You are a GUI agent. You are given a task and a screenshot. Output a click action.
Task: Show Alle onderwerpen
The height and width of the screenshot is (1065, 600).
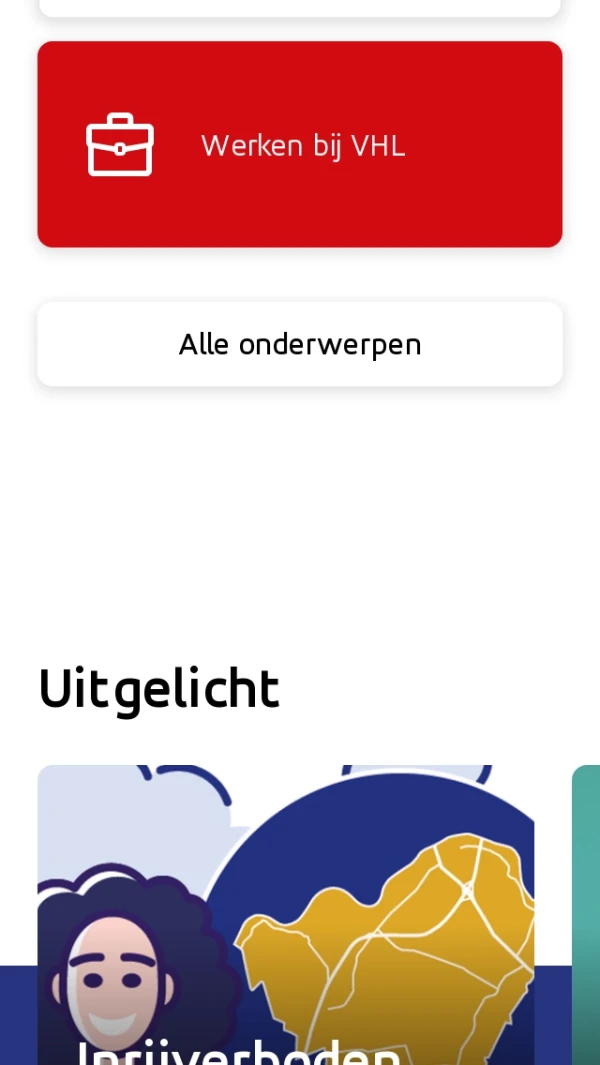pos(300,344)
